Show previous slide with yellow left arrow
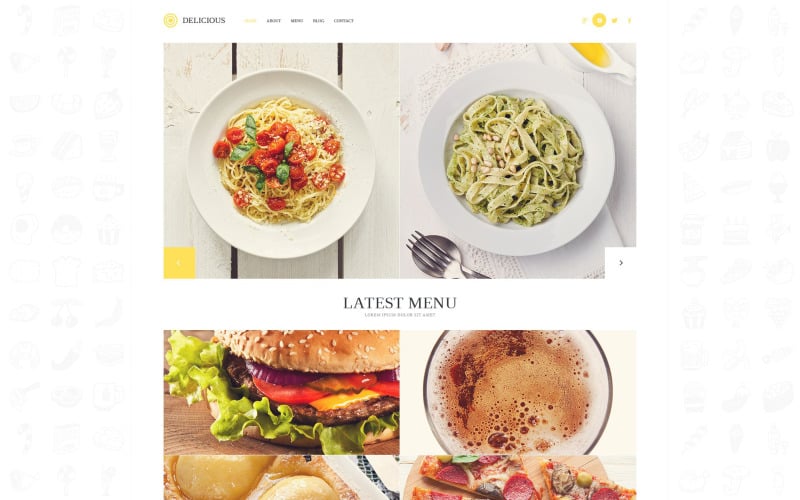 tap(179, 263)
